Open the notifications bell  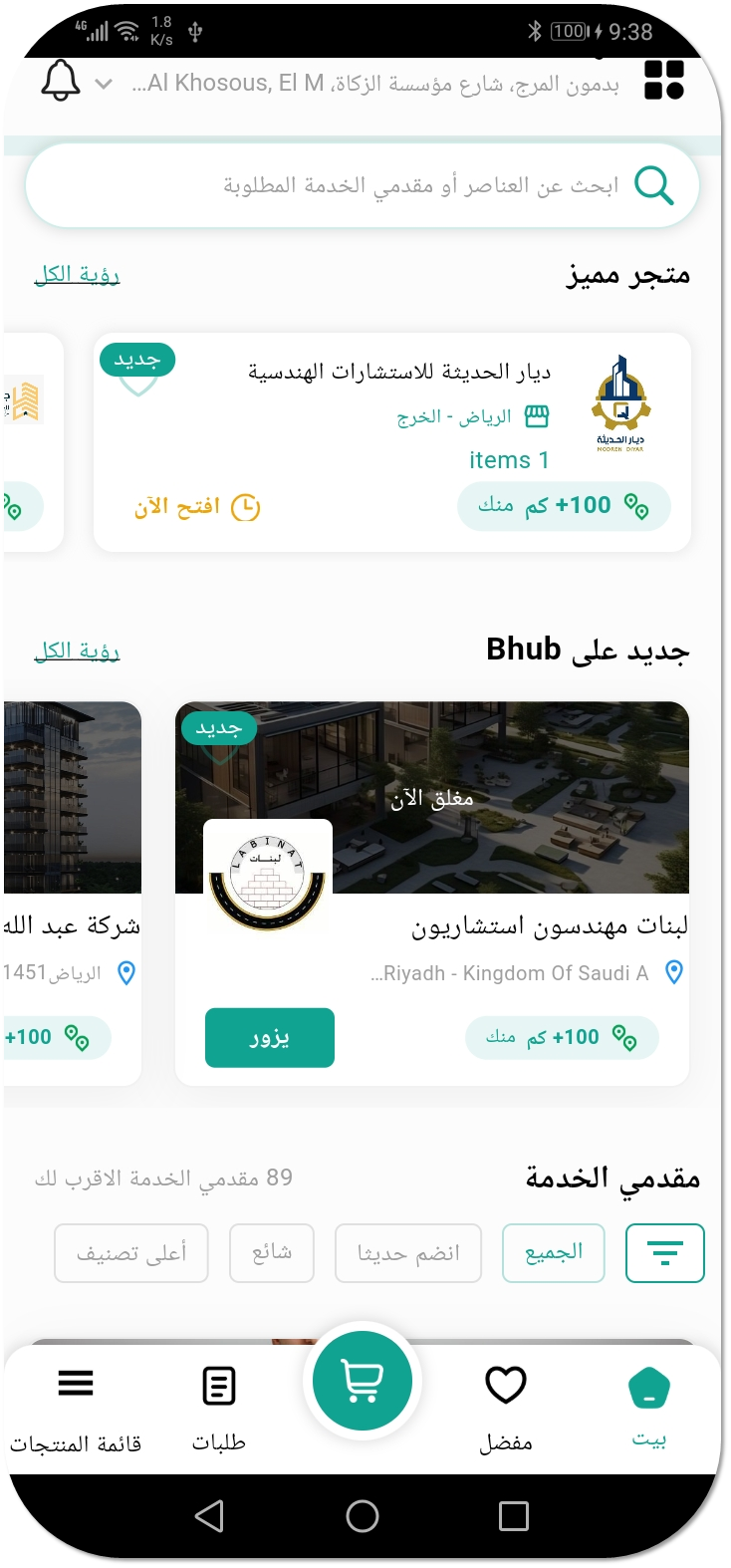pyautogui.click(x=60, y=80)
